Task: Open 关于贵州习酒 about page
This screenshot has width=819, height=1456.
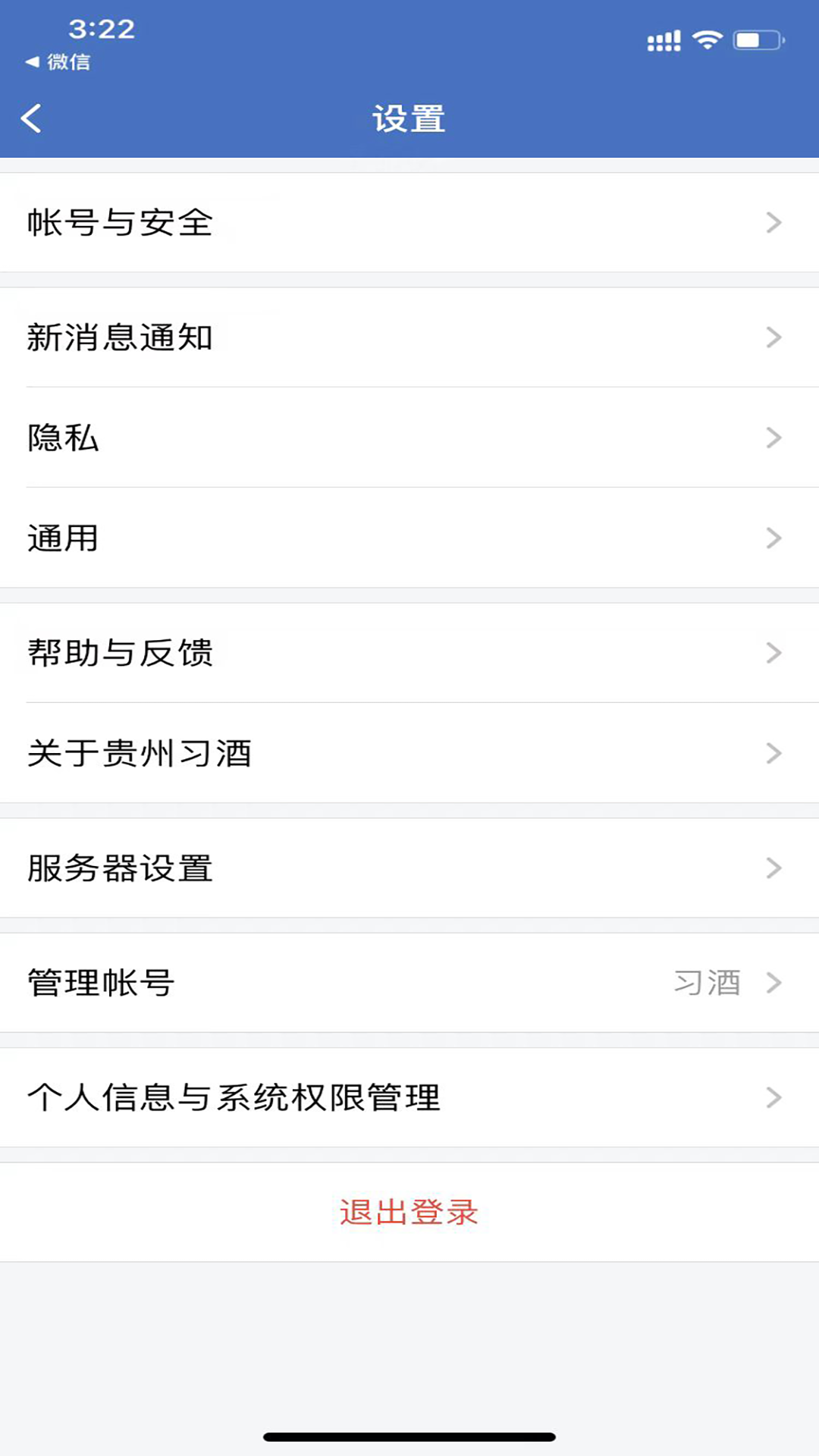Action: pyautogui.click(x=409, y=753)
